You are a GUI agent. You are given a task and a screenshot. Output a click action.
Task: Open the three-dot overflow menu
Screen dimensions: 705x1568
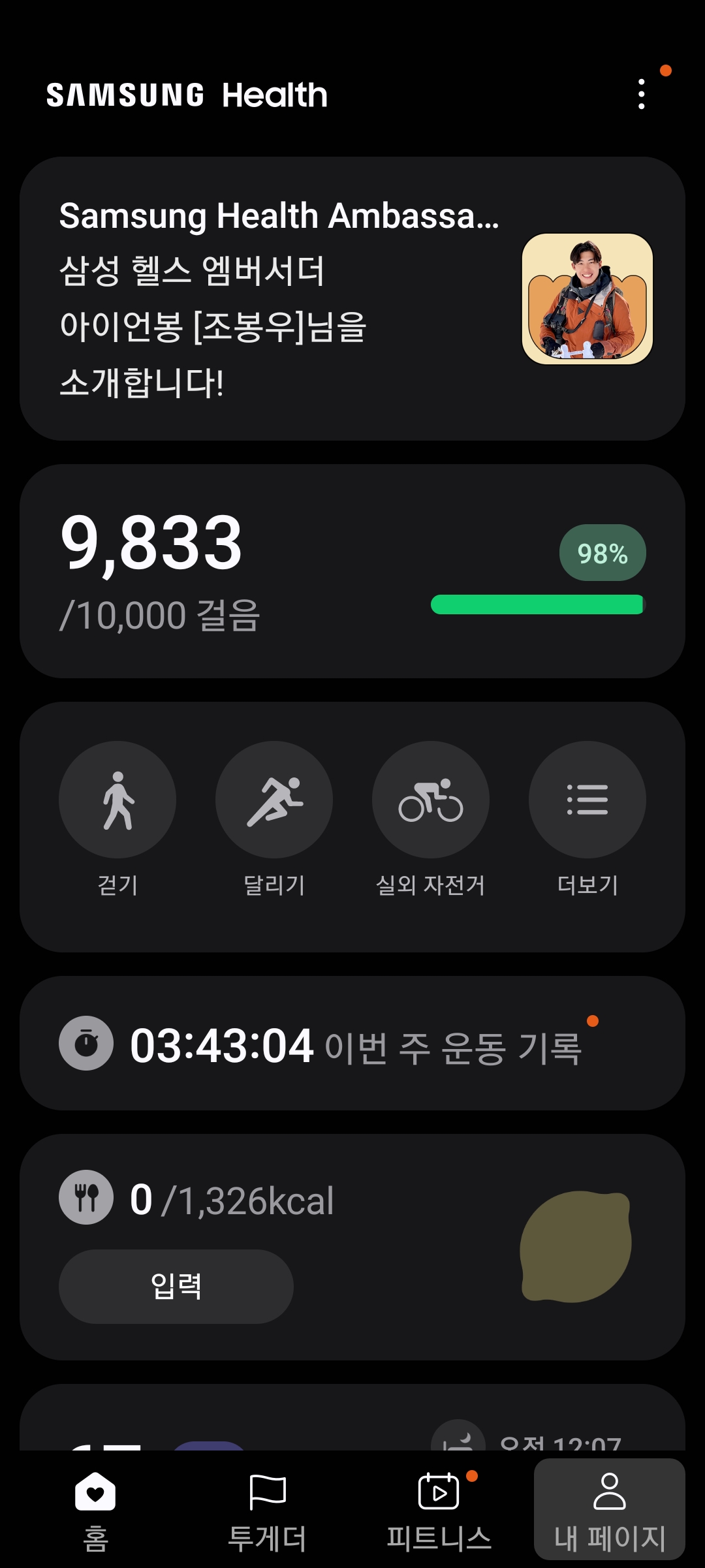tap(642, 95)
